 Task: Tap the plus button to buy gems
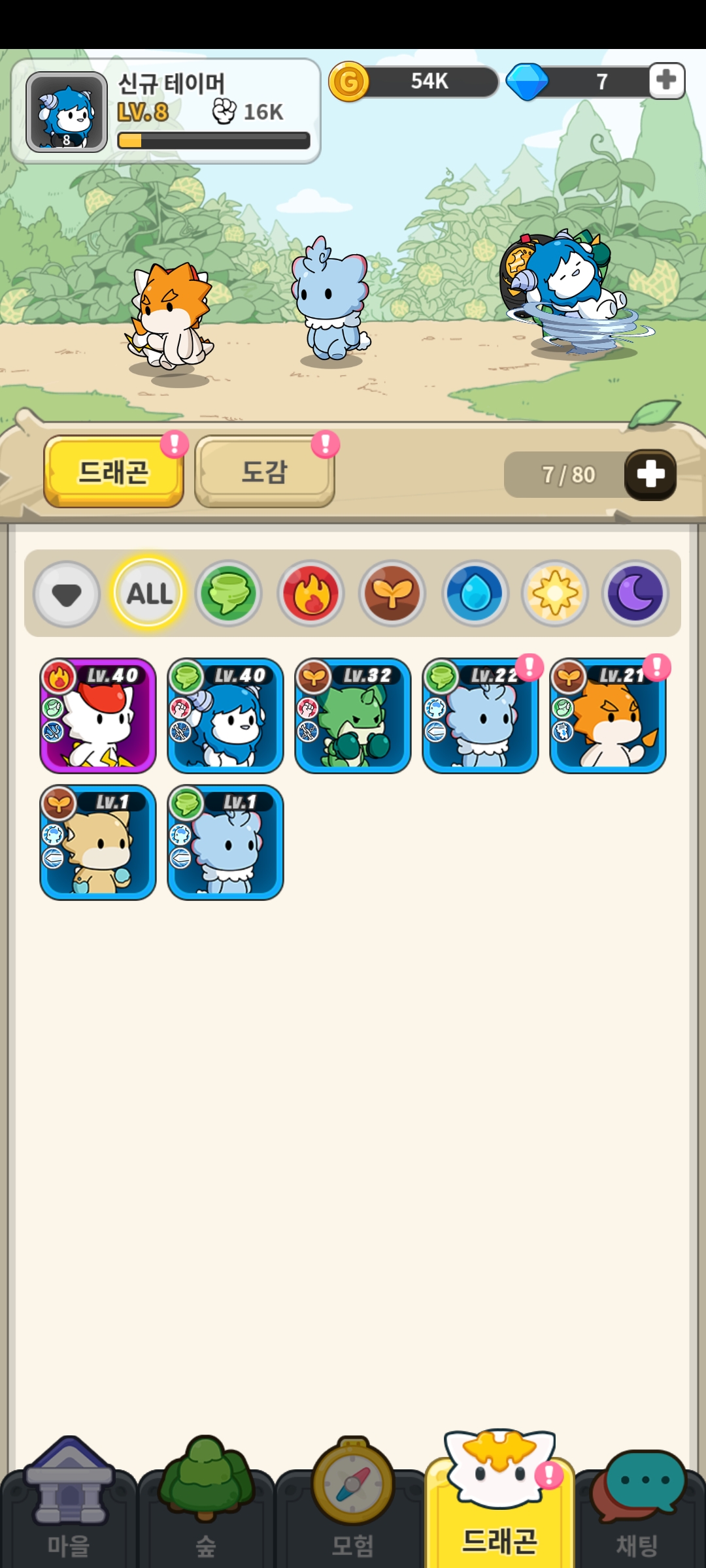tap(666, 81)
